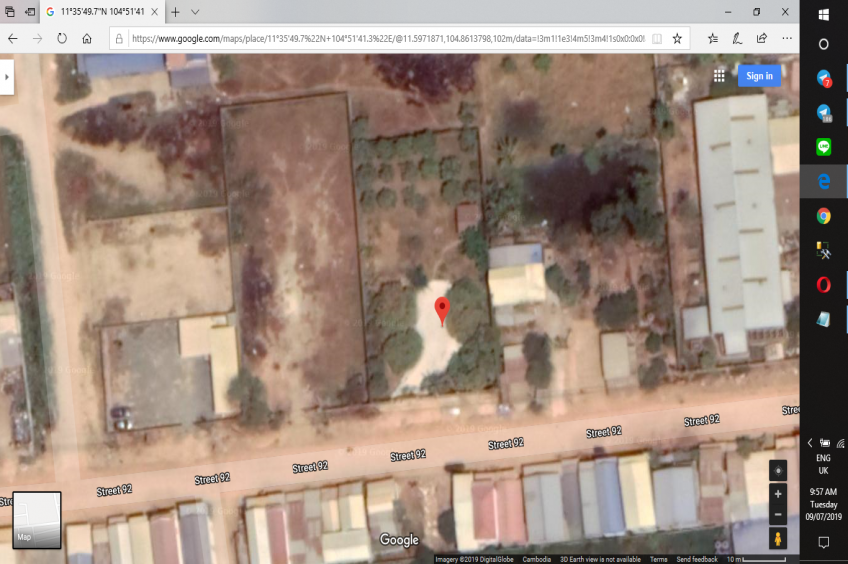Go back to previous page
Image resolution: width=848 pixels, height=564 pixels.
coord(13,38)
